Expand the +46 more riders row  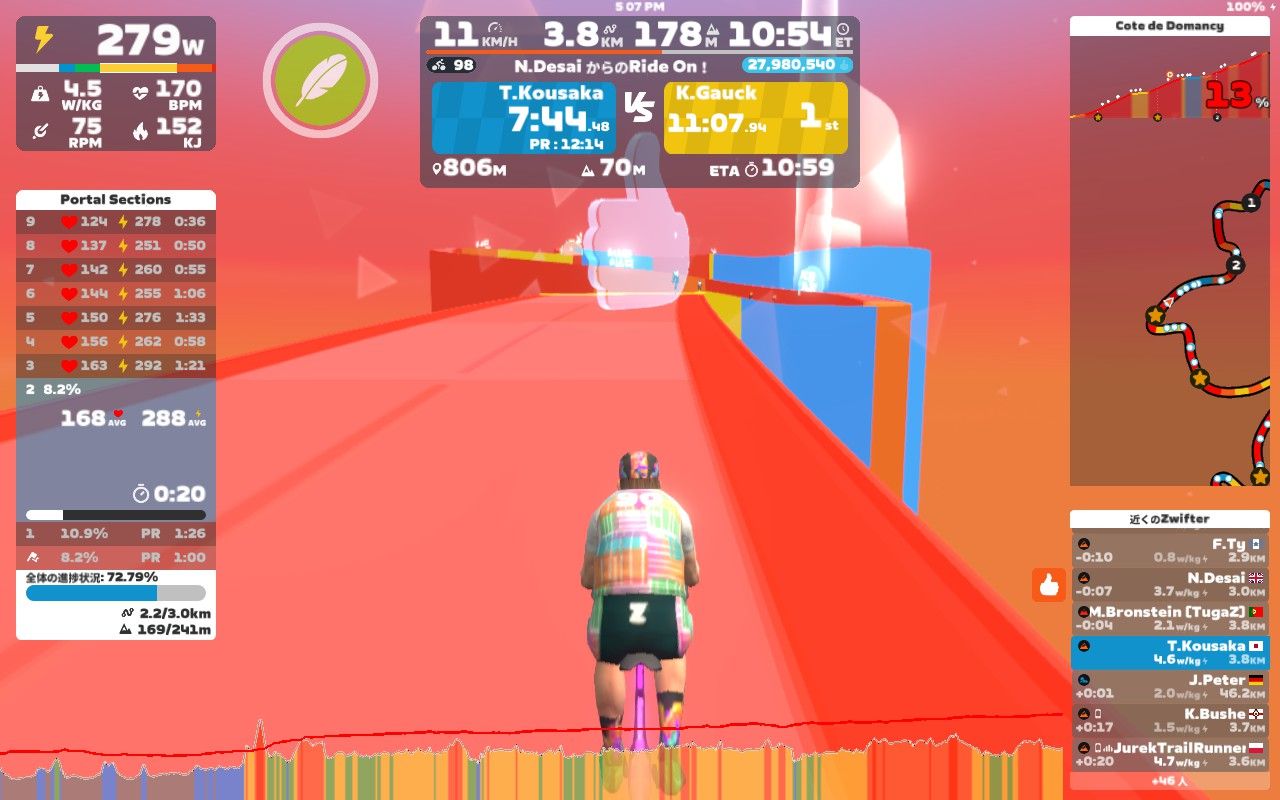1169,781
